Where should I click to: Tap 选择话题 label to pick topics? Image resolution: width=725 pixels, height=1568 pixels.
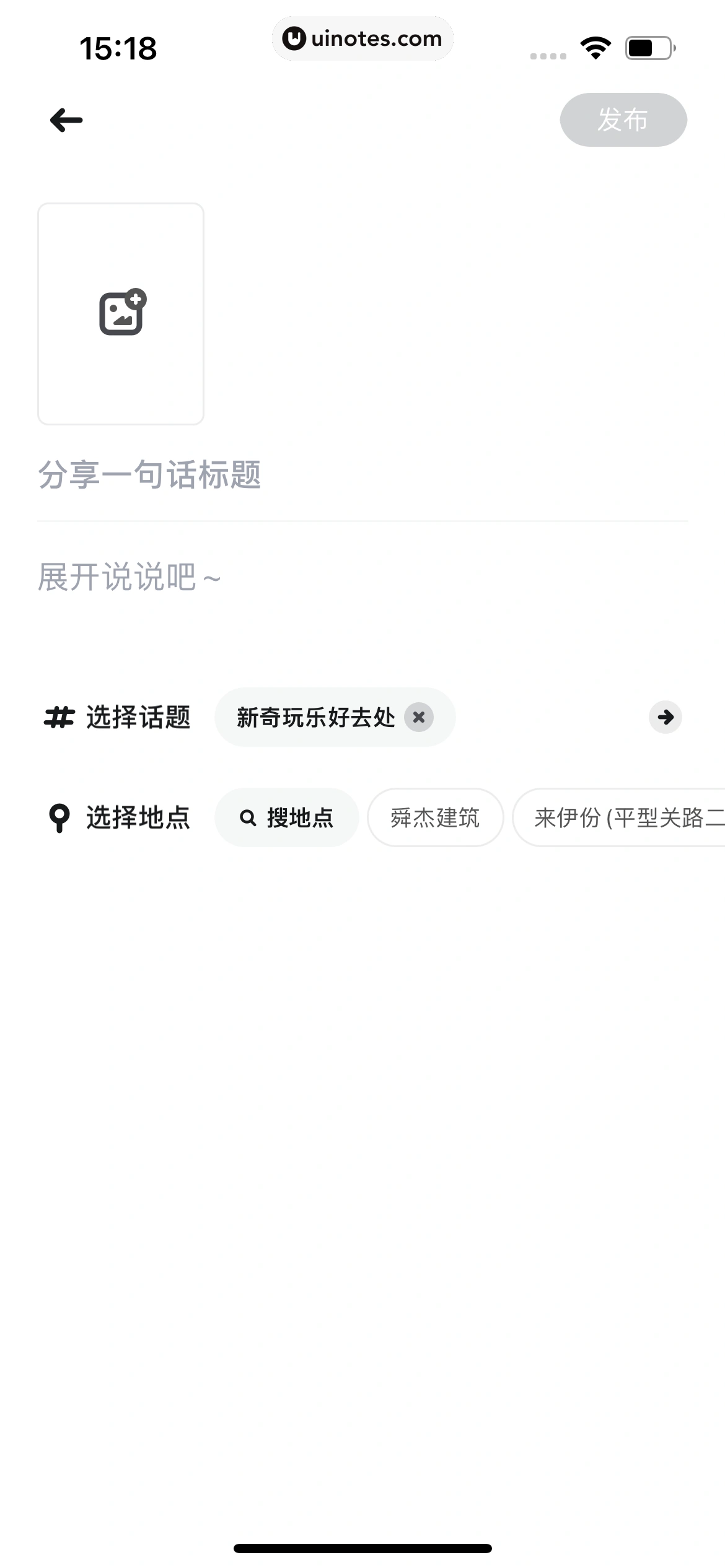pyautogui.click(x=138, y=717)
